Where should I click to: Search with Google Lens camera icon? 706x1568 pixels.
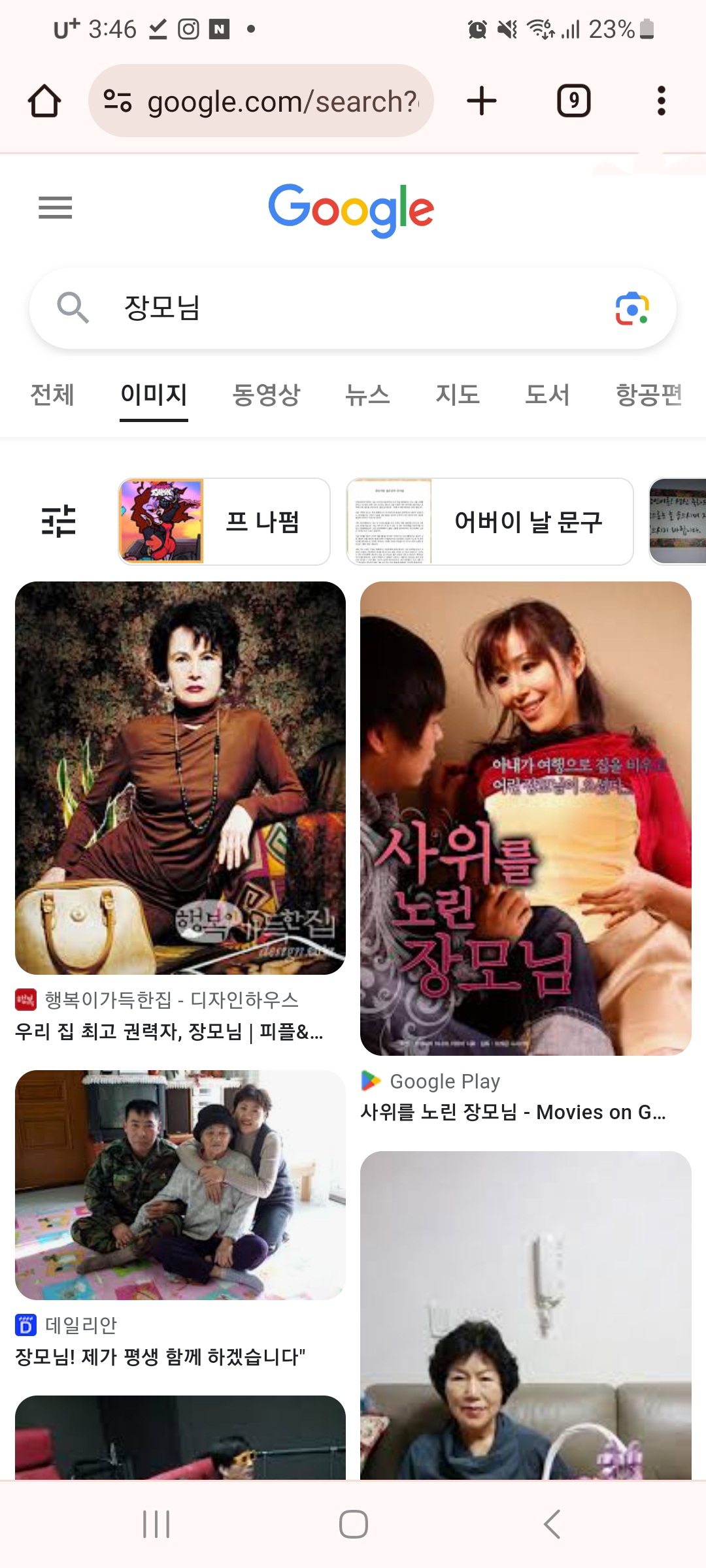tap(631, 308)
